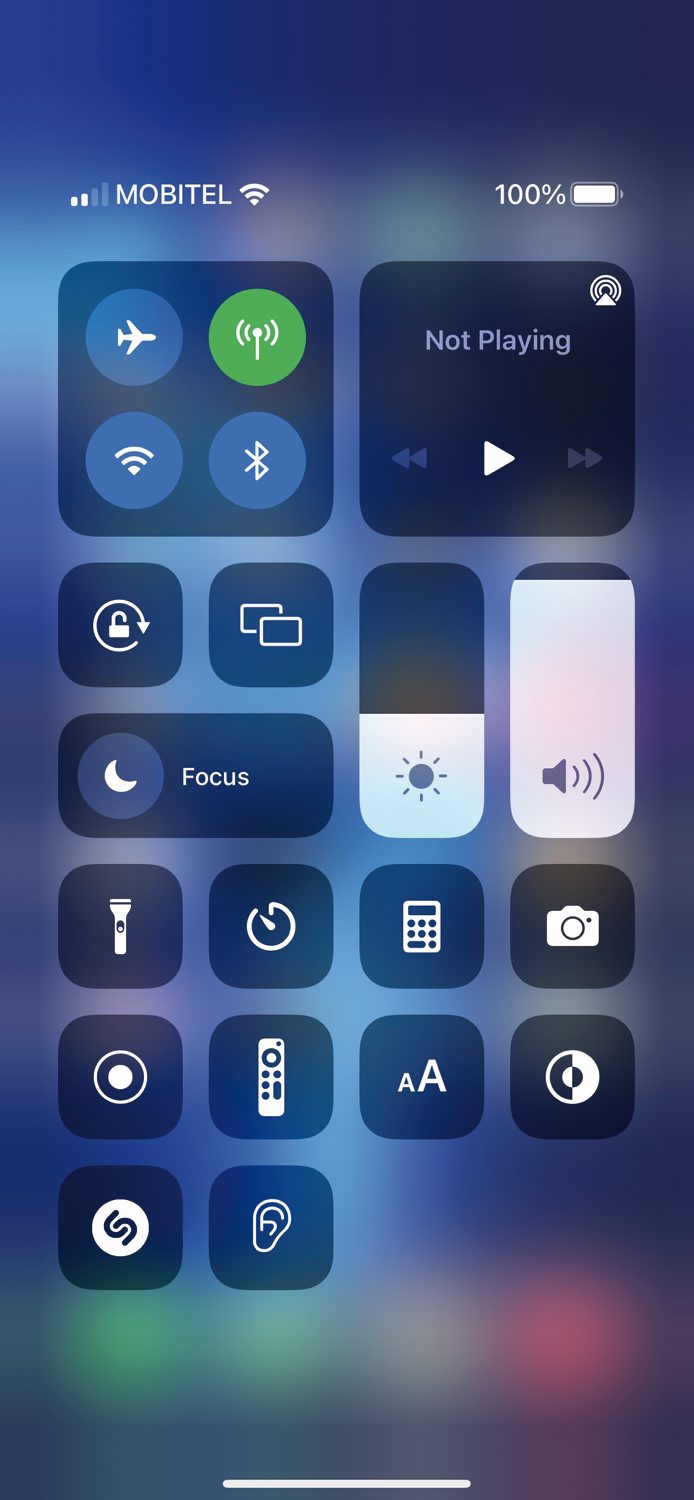Screen dimensions: 694x1500
Task: Start media playback
Action: pyautogui.click(x=498, y=459)
